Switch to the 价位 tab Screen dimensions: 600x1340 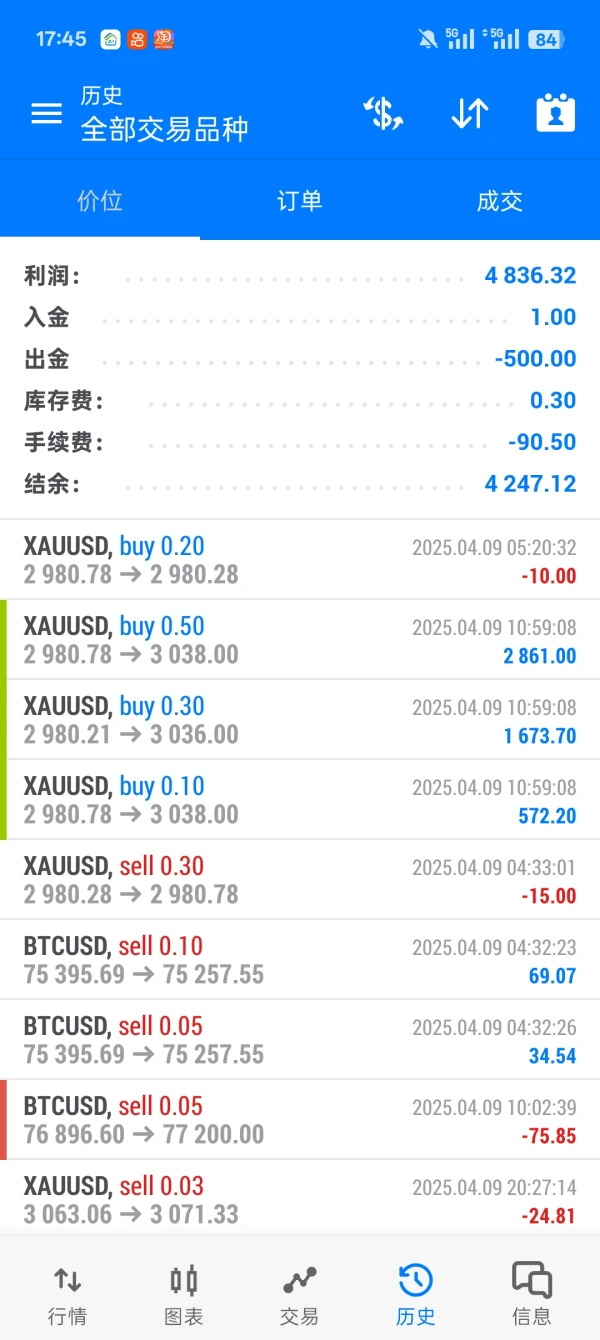coord(100,201)
